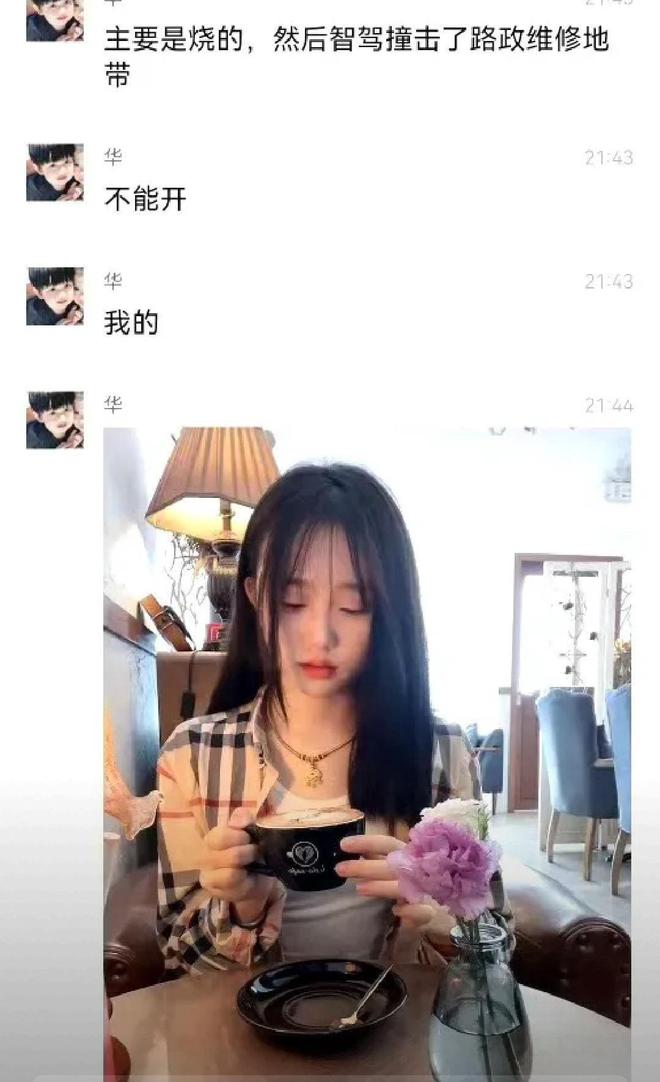Screen dimensions: 660x1082
Task: Open 华's profile from the photo message avatar
Action: coord(55,420)
